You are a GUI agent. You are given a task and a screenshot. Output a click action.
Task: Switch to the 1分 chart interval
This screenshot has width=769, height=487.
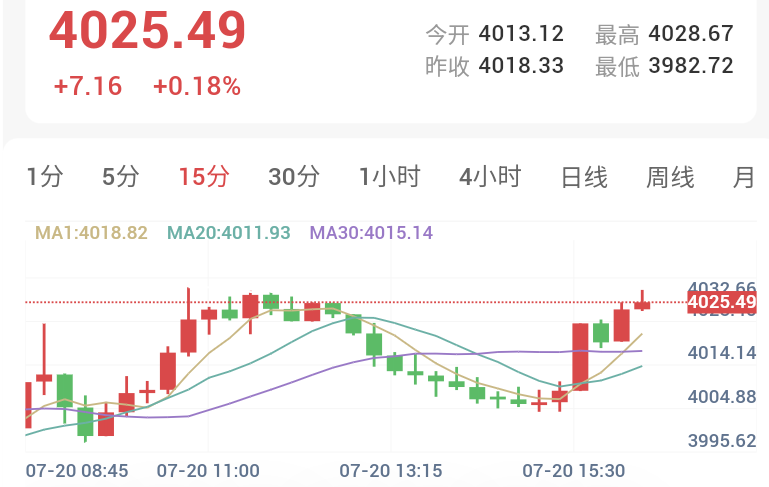pyautogui.click(x=45, y=177)
